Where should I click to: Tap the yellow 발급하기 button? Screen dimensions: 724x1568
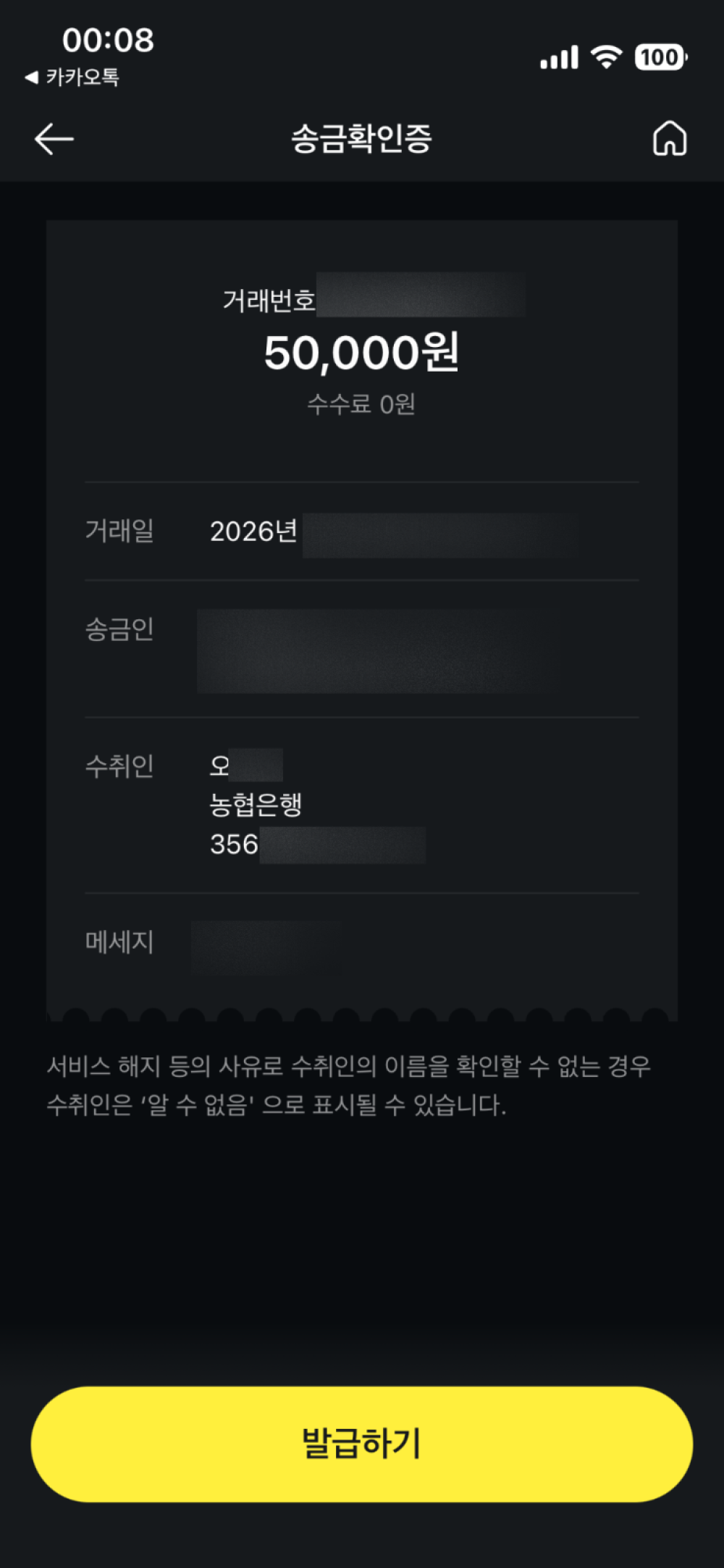(x=362, y=1443)
